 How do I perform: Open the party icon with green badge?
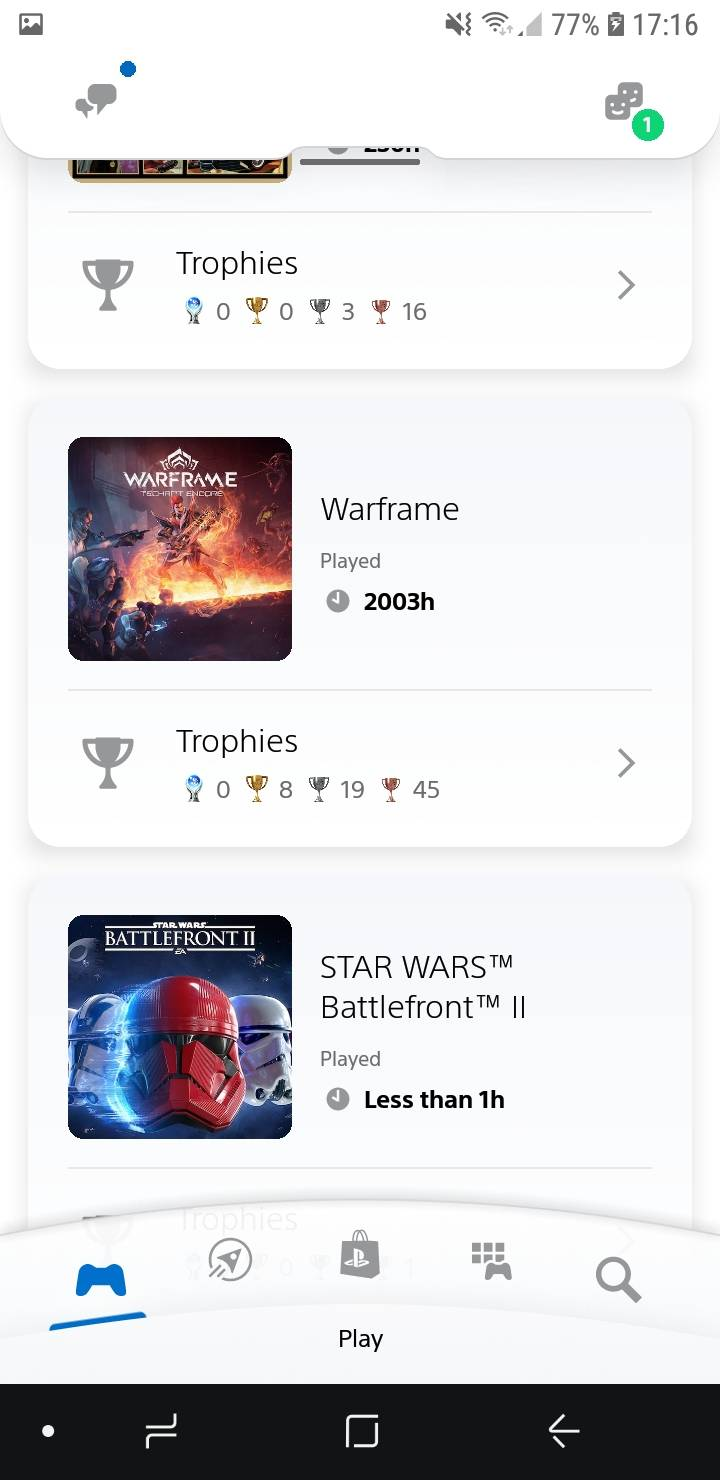(x=629, y=106)
